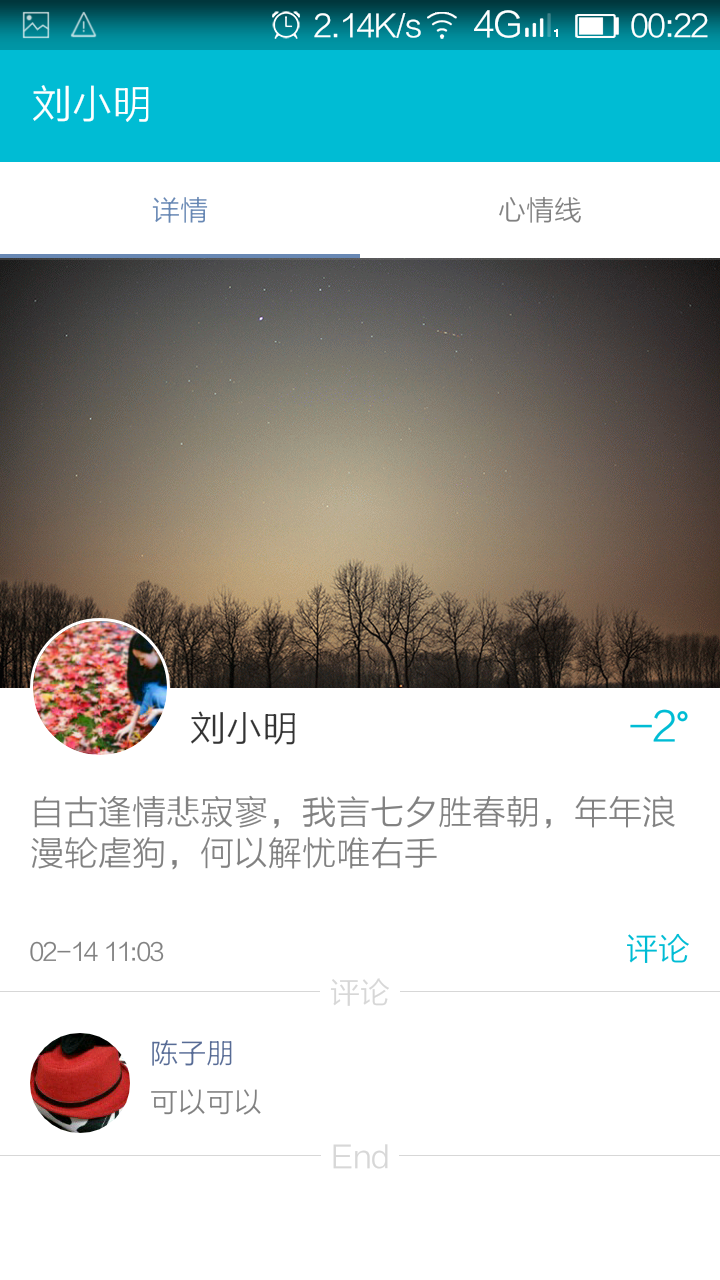This screenshot has height=1280, width=720.
Task: Open 刘小明's round profile avatar
Action: tap(100, 687)
